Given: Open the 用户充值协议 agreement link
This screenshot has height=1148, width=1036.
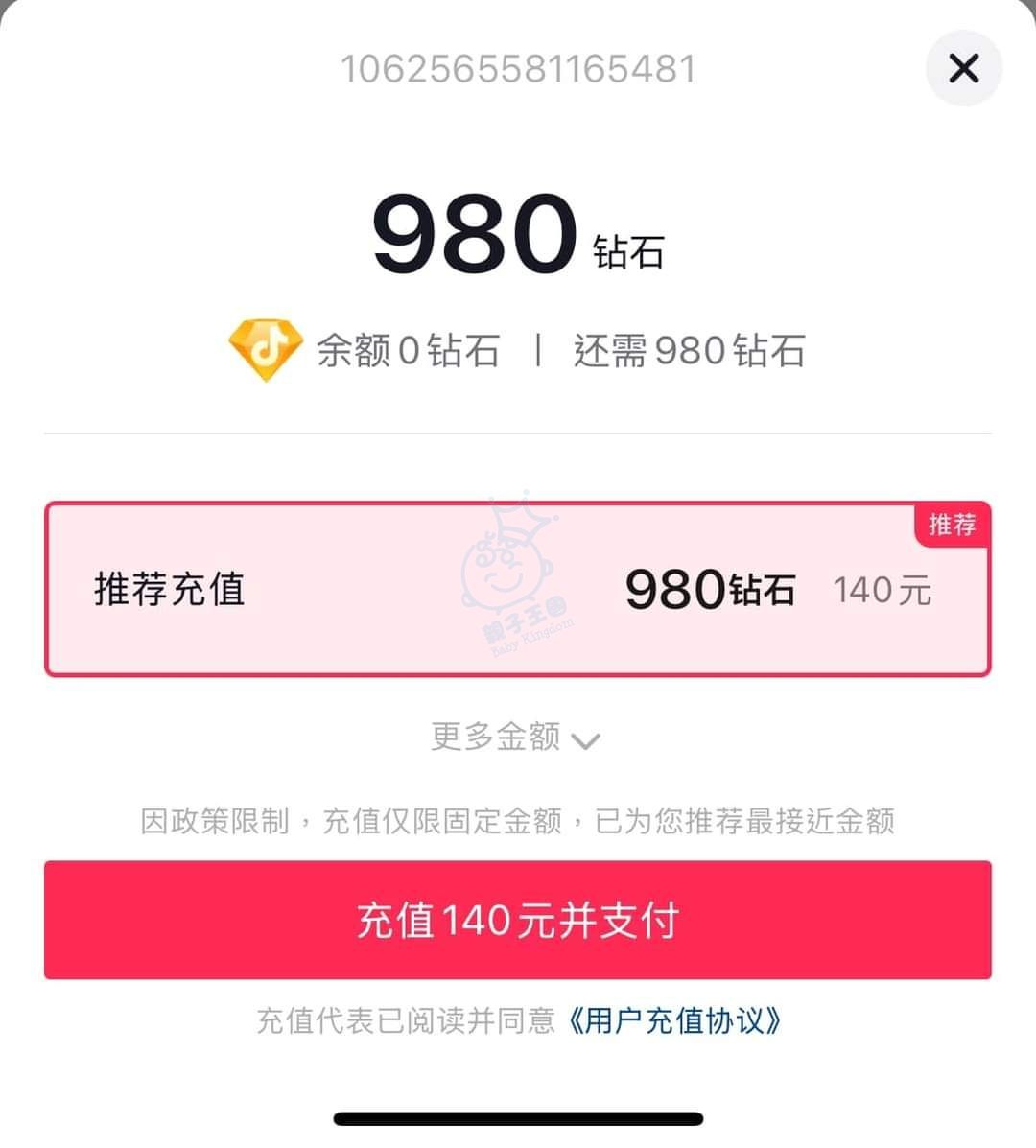Looking at the screenshot, I should tap(674, 1020).
